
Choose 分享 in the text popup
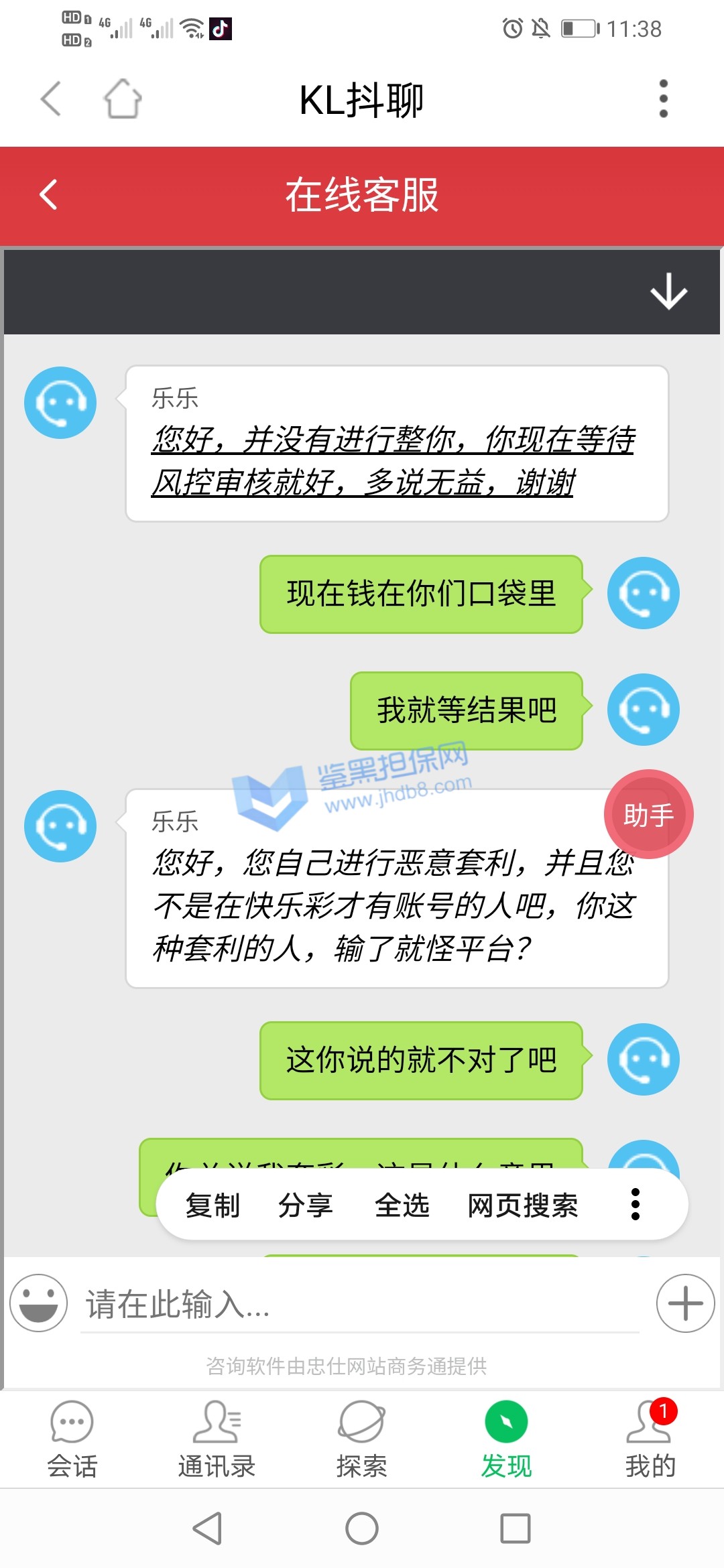pos(306,1205)
